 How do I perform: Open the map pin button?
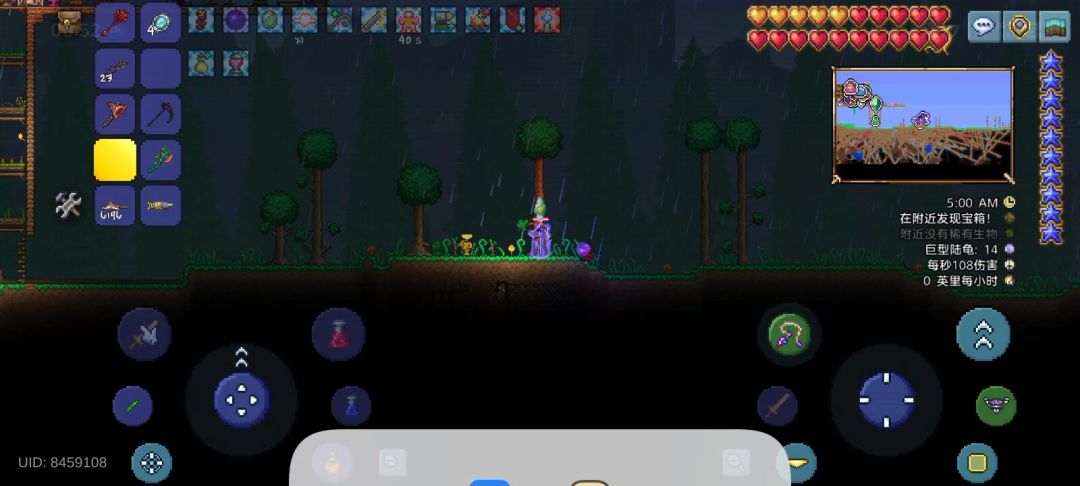pos(1019,26)
